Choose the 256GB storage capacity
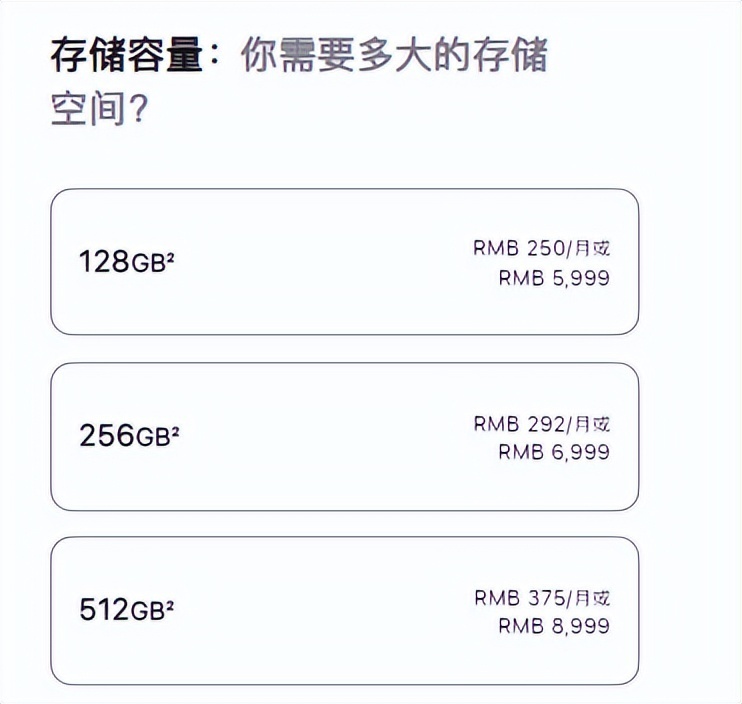 coord(344,436)
